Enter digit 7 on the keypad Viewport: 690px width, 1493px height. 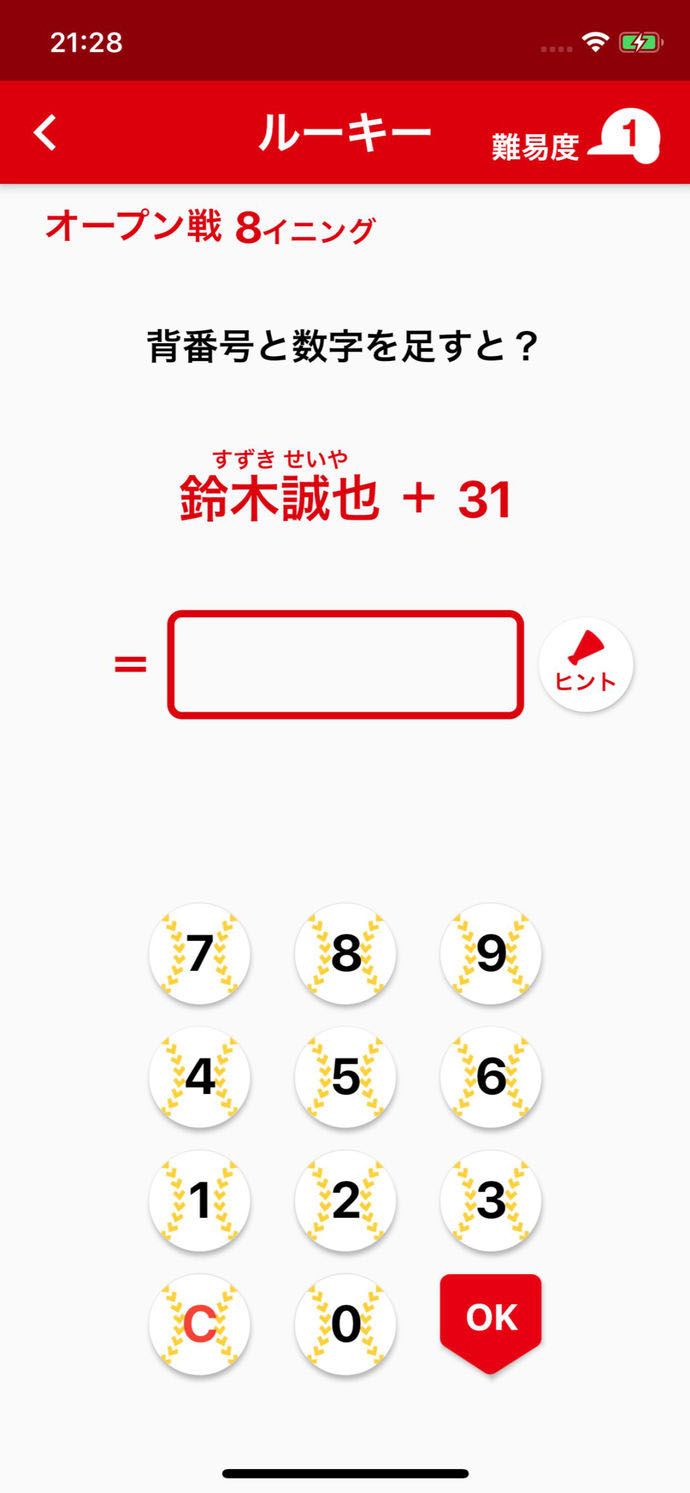(200, 953)
